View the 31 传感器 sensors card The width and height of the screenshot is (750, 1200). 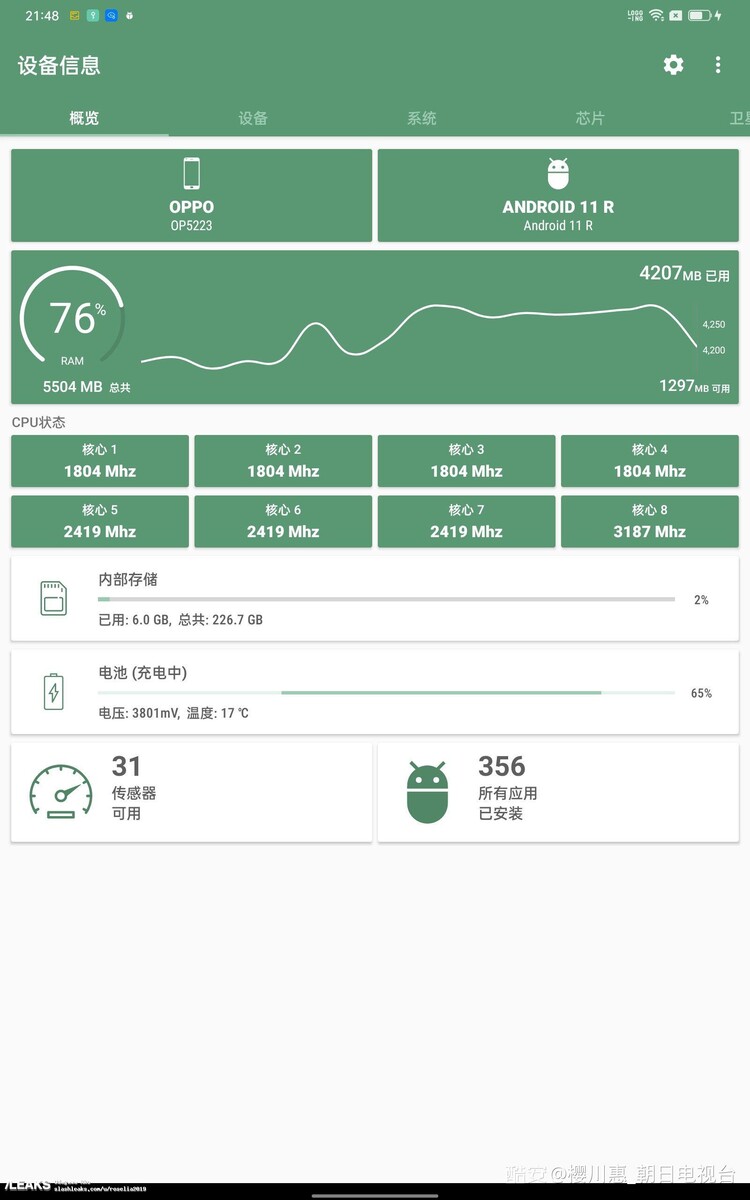coord(191,791)
